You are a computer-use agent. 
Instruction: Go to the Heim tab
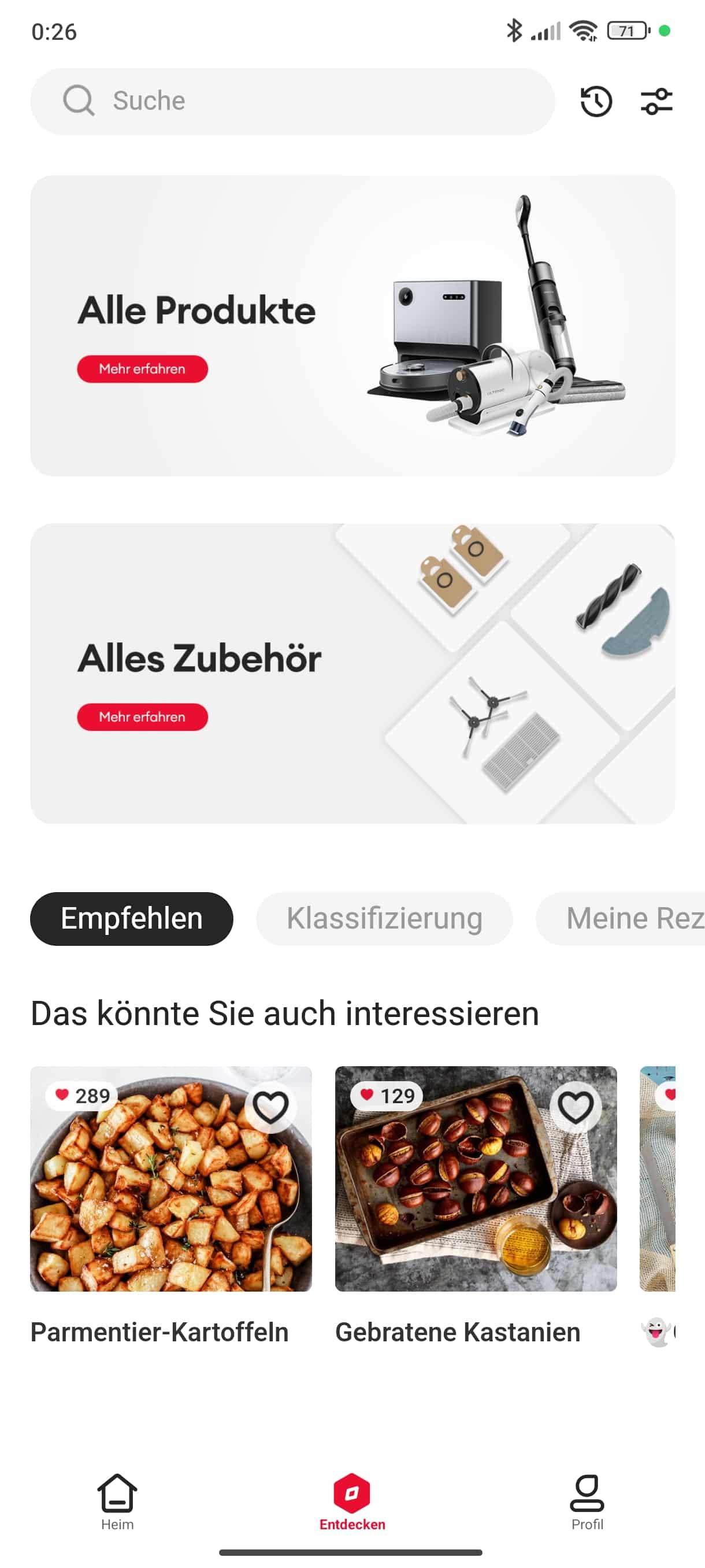point(117,1501)
